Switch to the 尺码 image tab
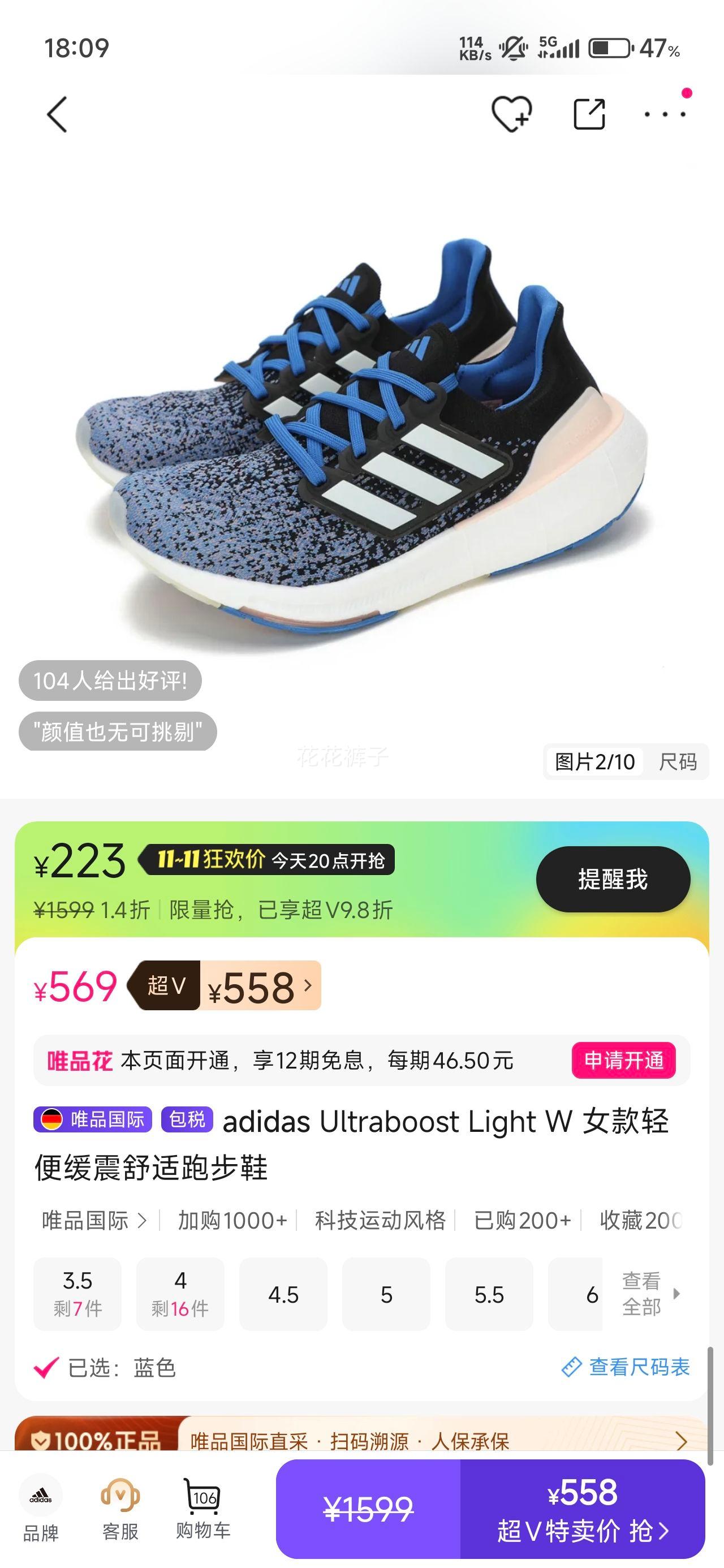Image resolution: width=724 pixels, height=1568 pixels. pyautogui.click(x=677, y=761)
